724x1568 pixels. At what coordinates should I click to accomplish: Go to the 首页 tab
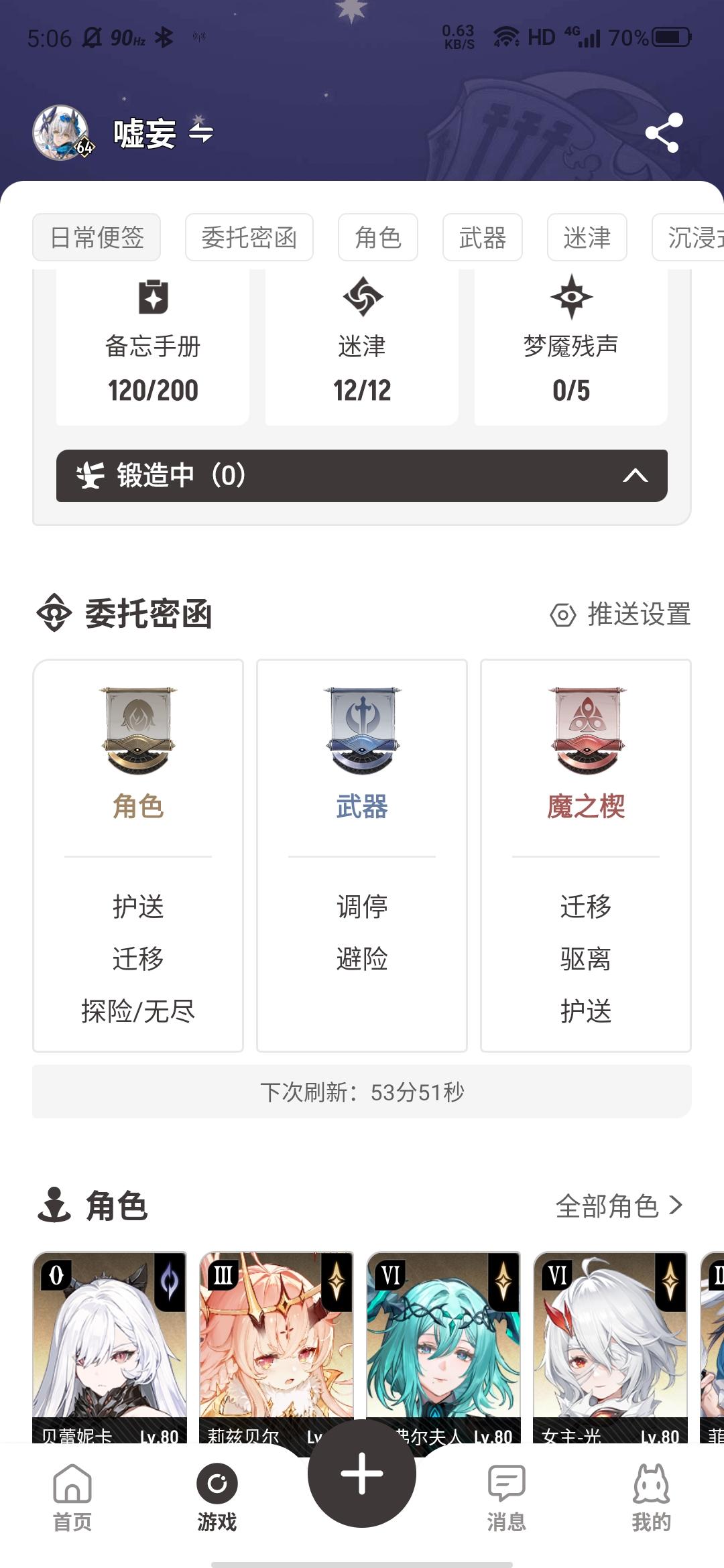point(72,1492)
